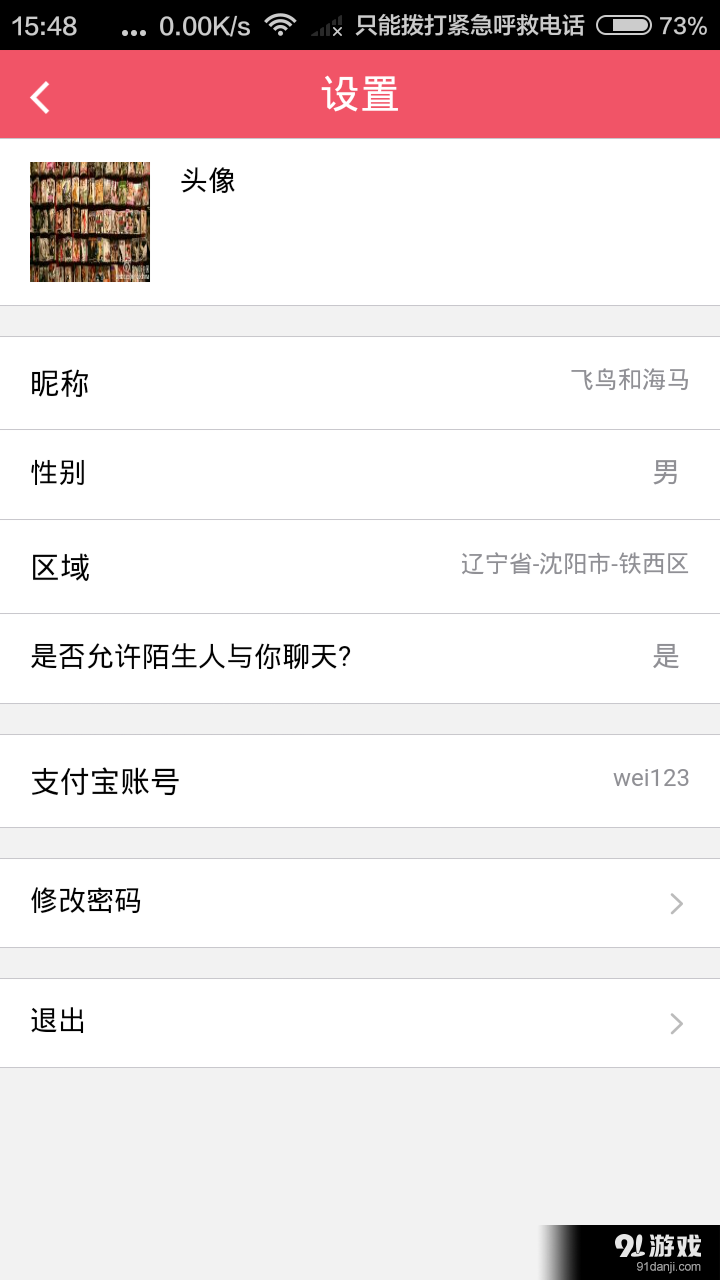Tap the three-dot notification icon in status bar
The image size is (720, 1280).
click(x=135, y=26)
